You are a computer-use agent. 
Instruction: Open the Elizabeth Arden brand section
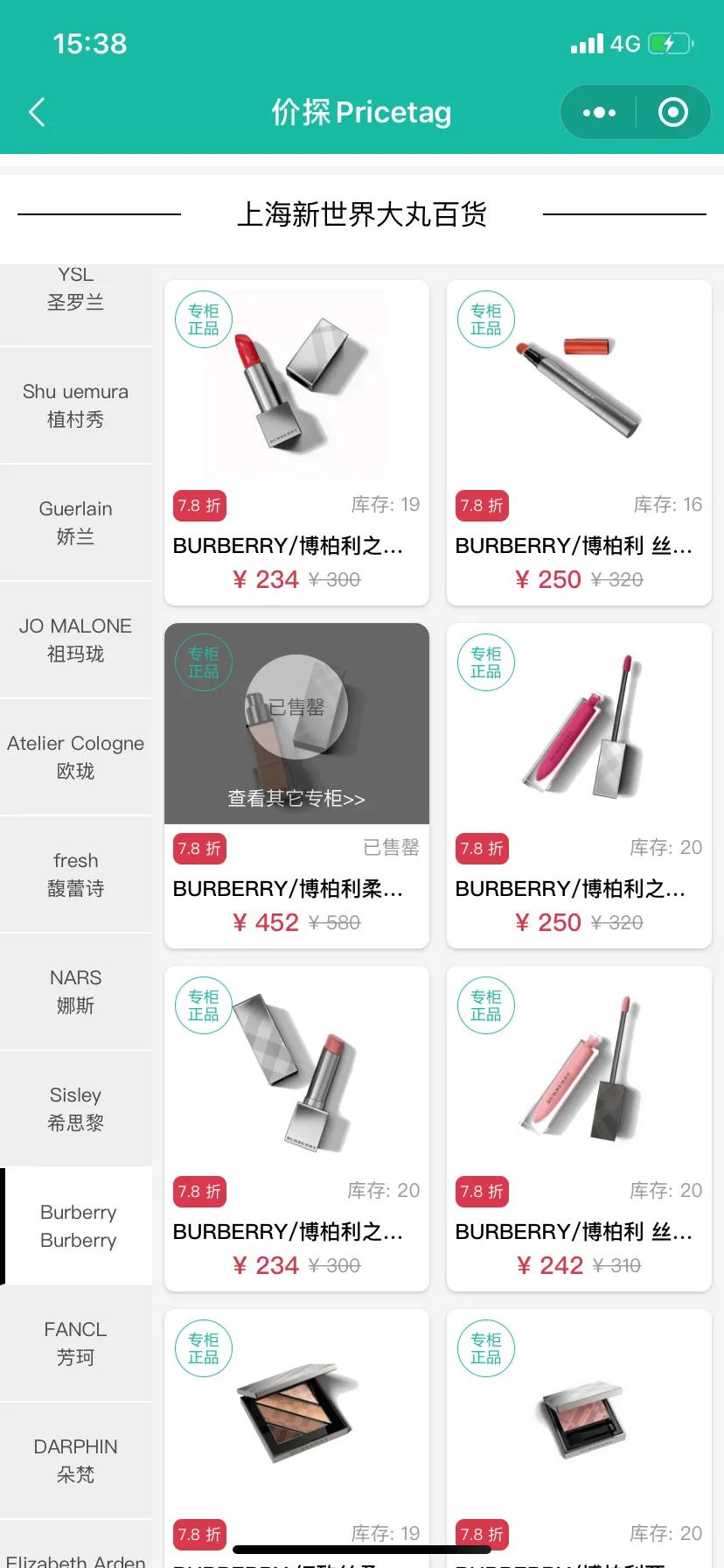76,1556
